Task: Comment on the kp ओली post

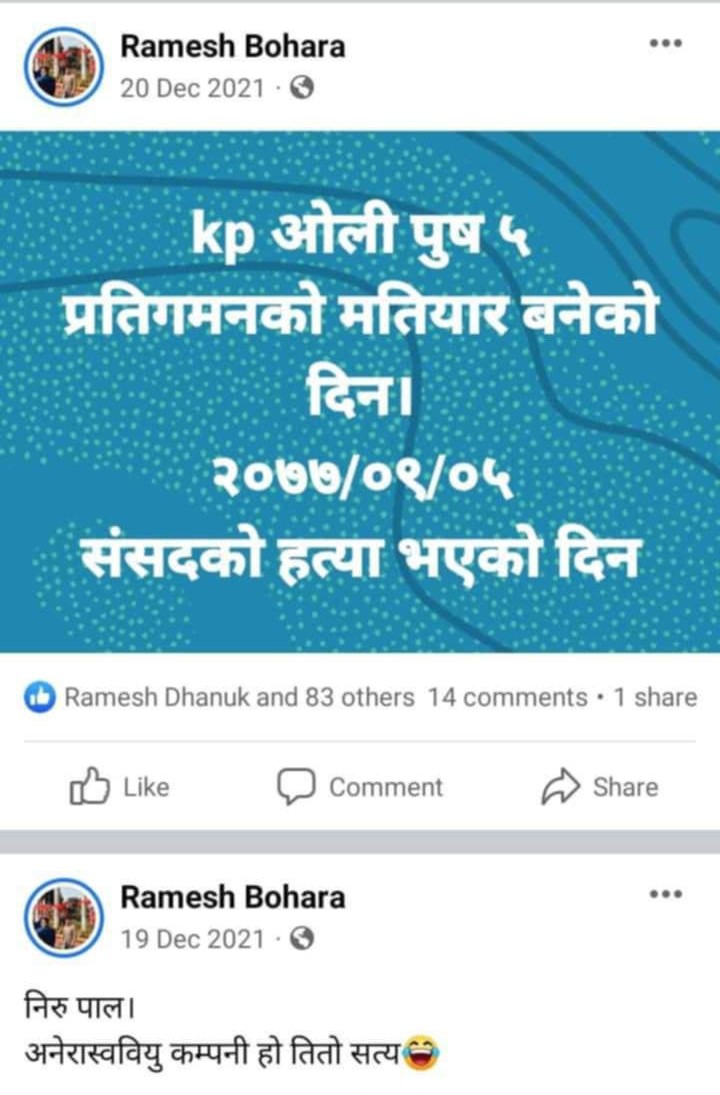Action: coord(360,787)
